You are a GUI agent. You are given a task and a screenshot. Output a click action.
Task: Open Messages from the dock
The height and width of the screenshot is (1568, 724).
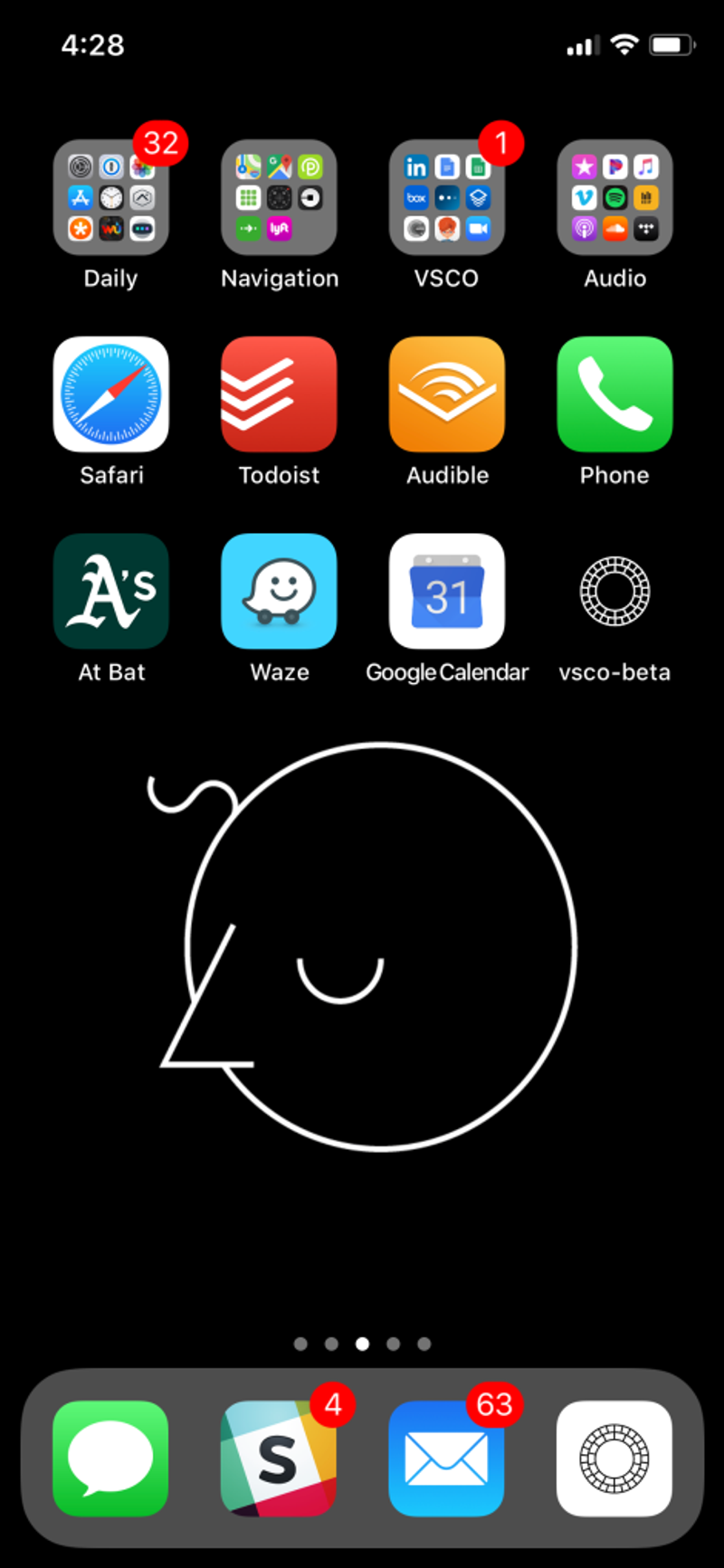tap(111, 1459)
